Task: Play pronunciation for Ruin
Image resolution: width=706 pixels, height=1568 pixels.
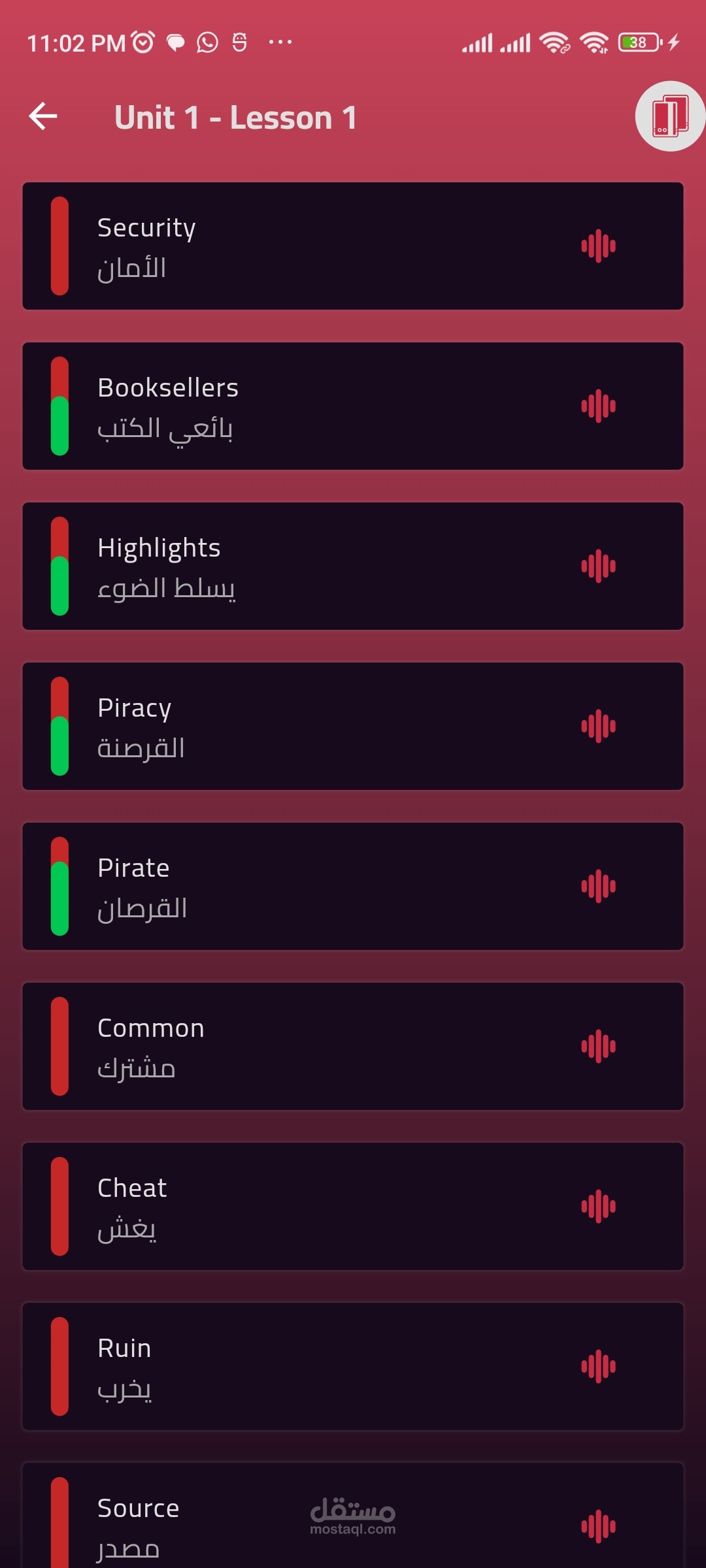Action: pyautogui.click(x=598, y=1367)
